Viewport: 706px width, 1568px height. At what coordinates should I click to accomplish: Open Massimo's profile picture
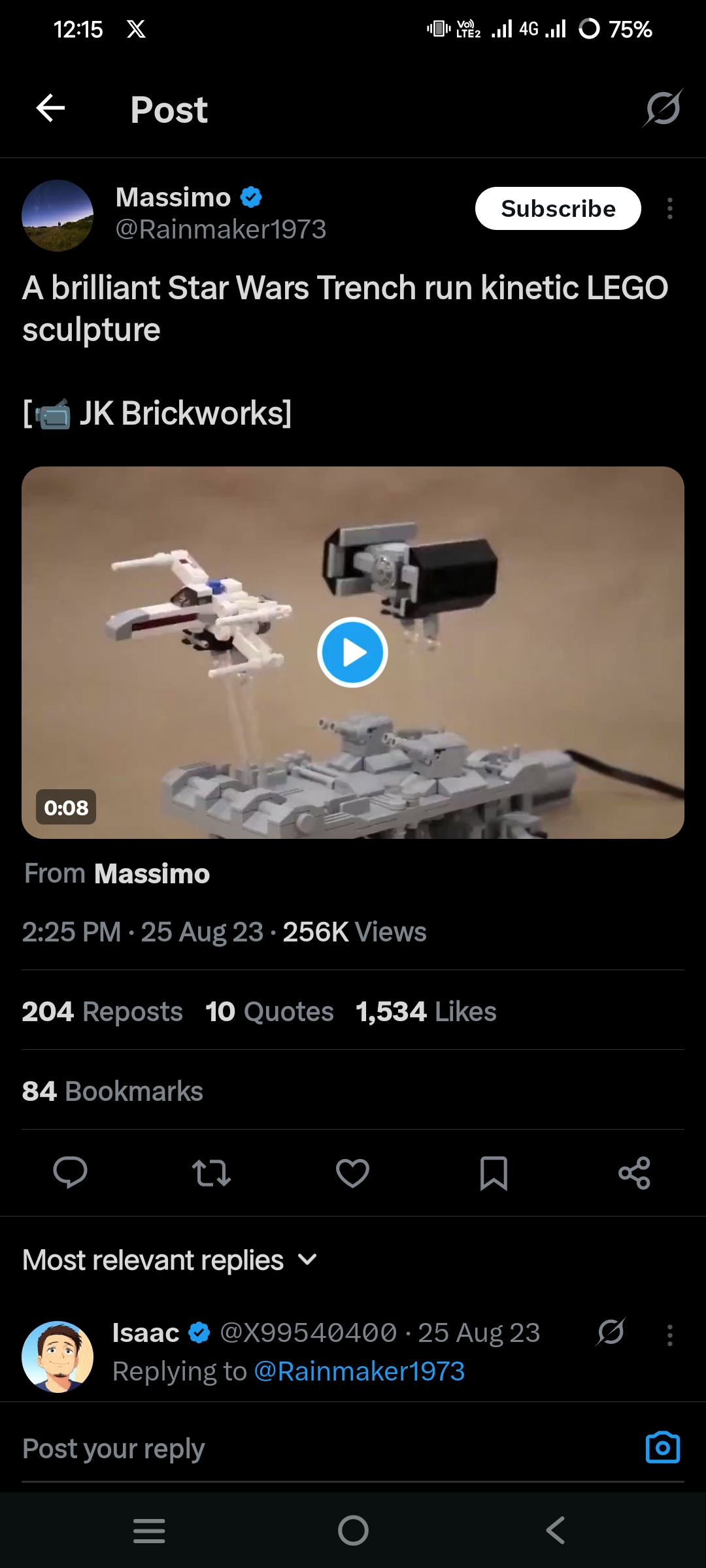(58, 216)
